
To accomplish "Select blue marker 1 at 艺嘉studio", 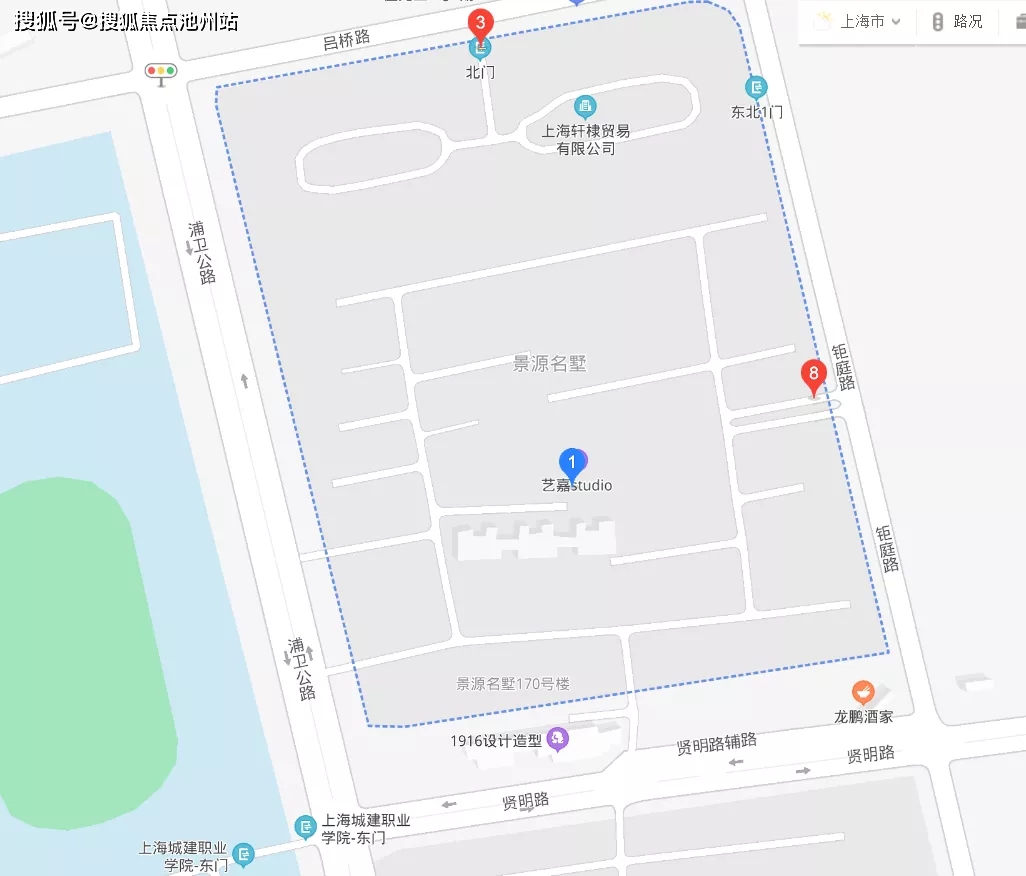I will [x=572, y=463].
